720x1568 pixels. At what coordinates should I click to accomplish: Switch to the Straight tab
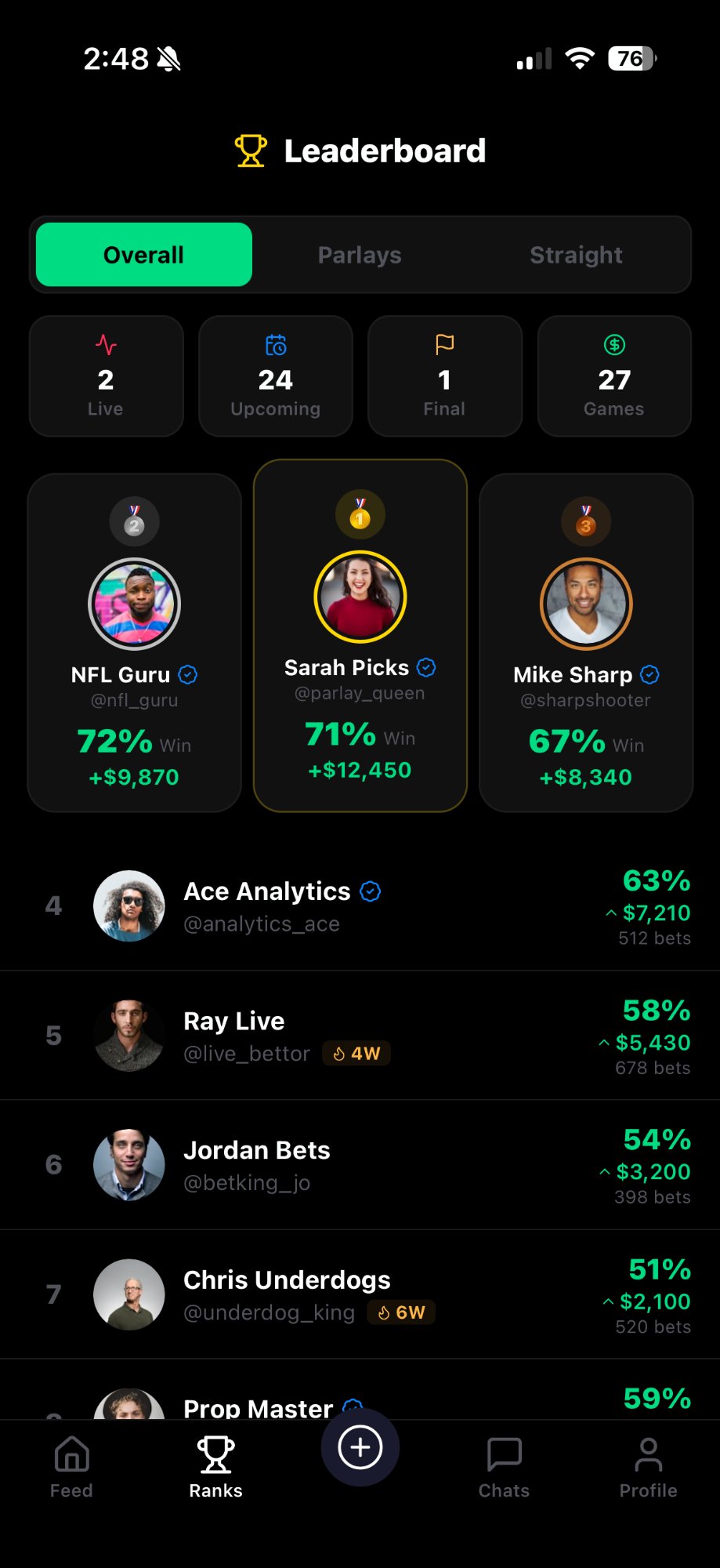(576, 255)
